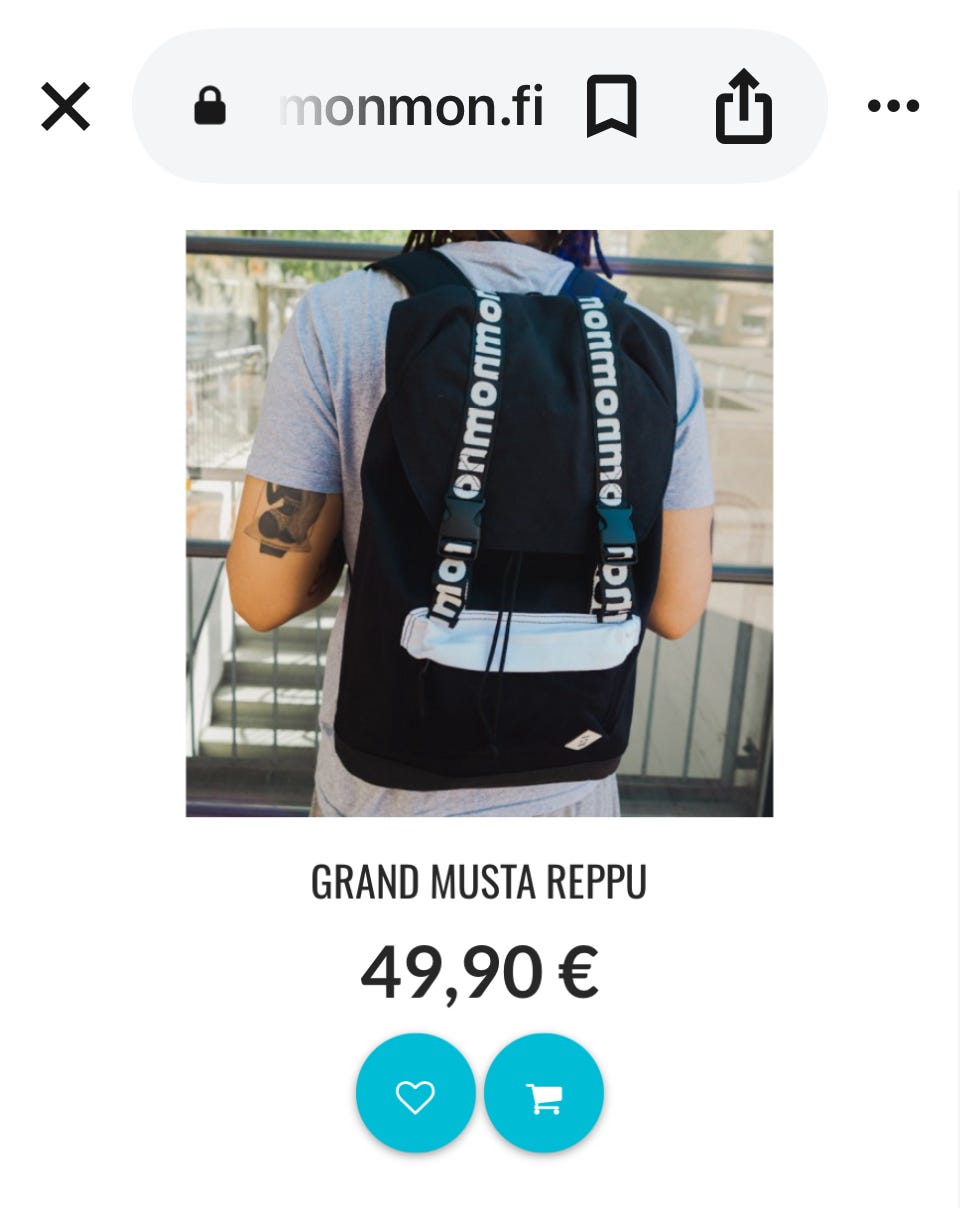This screenshot has height=1208, width=960.
Task: Open the Grand Musta Reppu product image
Action: 479,523
